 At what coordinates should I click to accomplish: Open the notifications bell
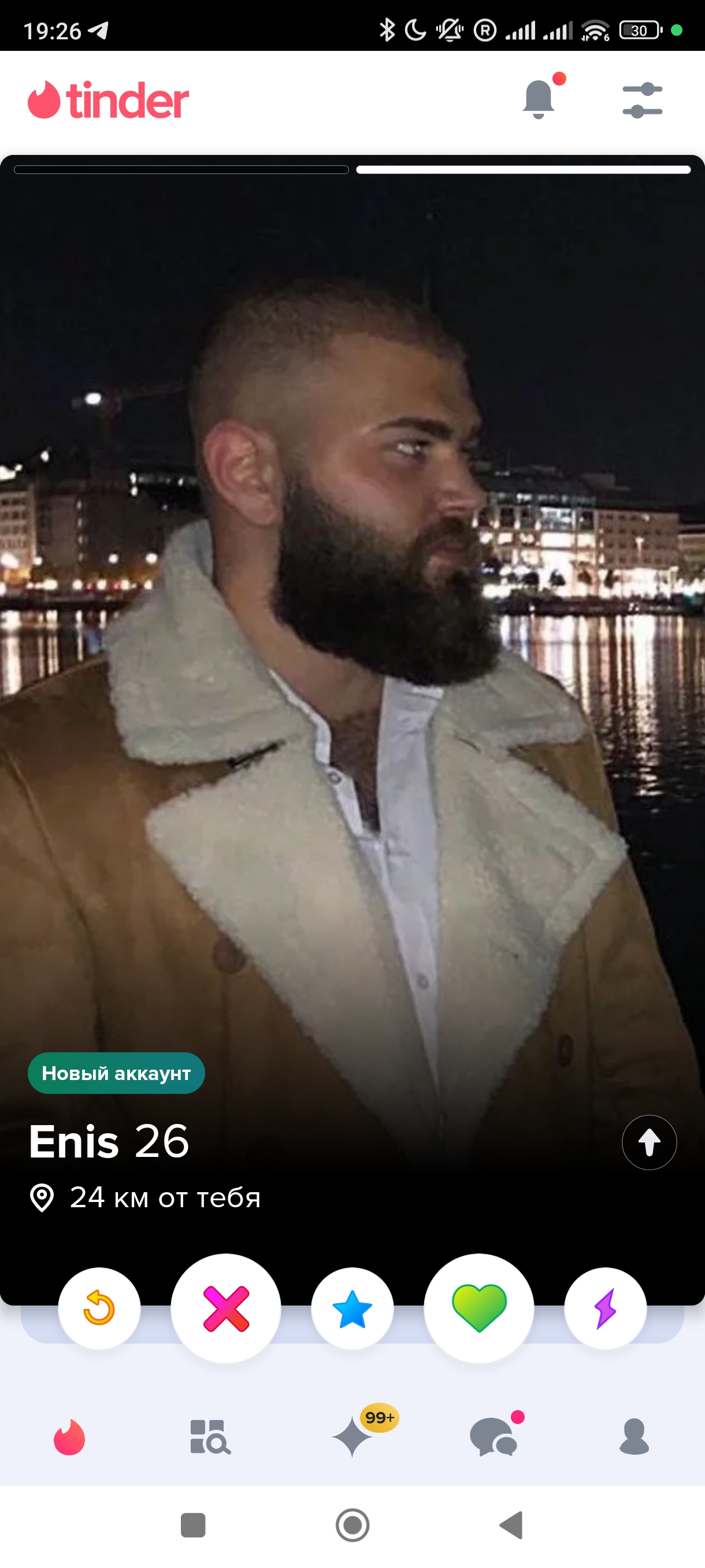[539, 99]
